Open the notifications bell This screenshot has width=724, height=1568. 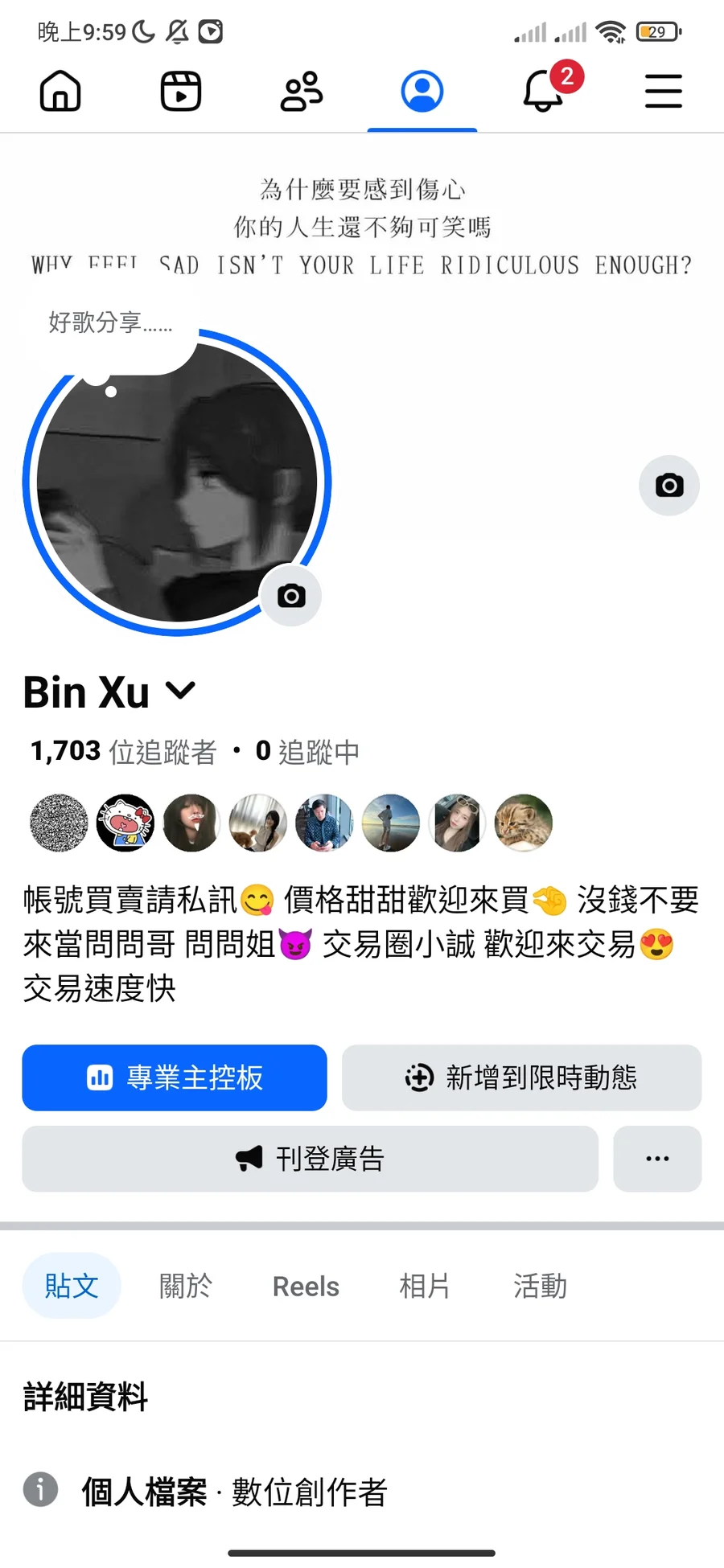pos(545,91)
